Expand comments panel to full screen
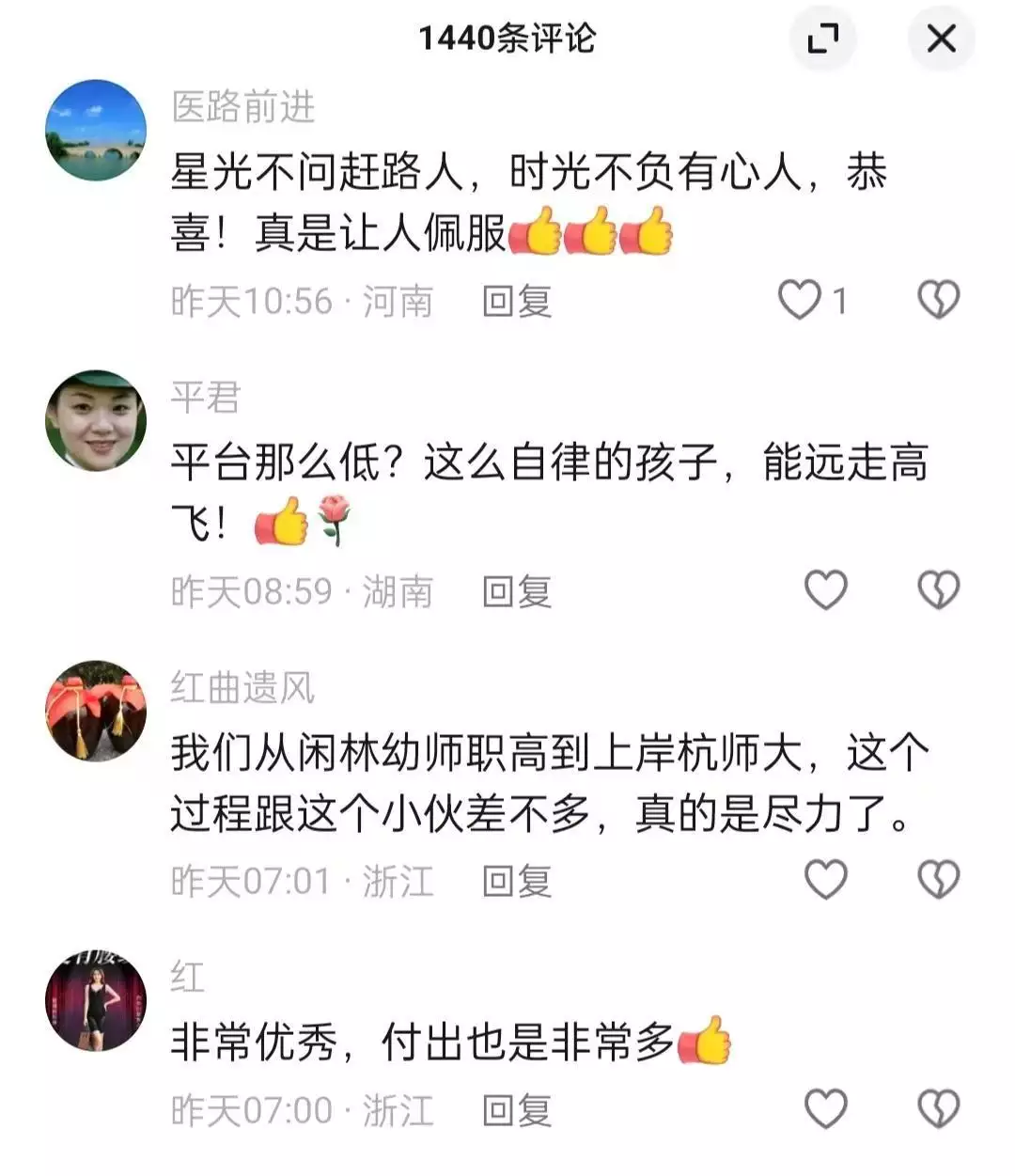The image size is (1015, 1176). point(823,39)
